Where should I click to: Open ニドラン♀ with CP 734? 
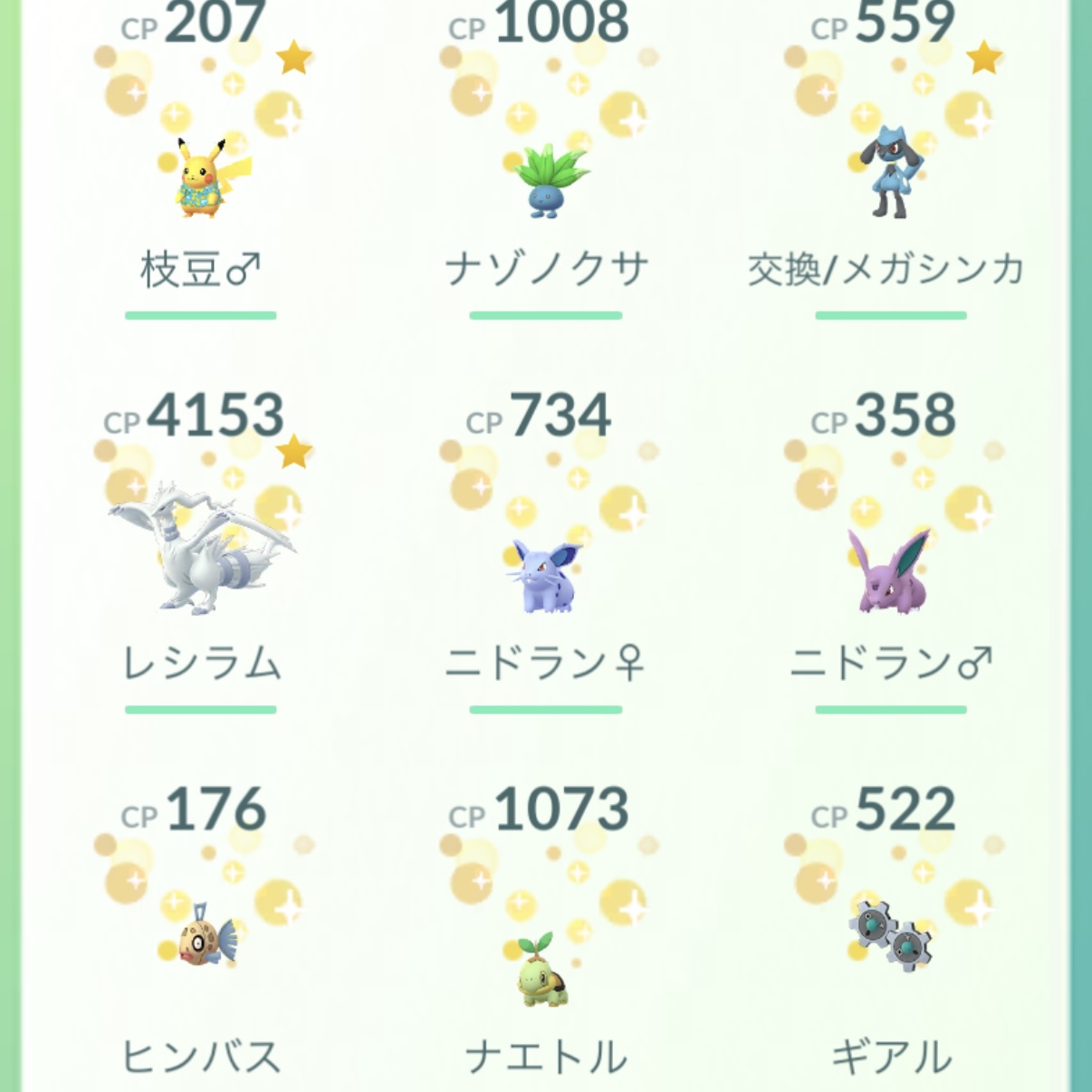[x=546, y=572]
